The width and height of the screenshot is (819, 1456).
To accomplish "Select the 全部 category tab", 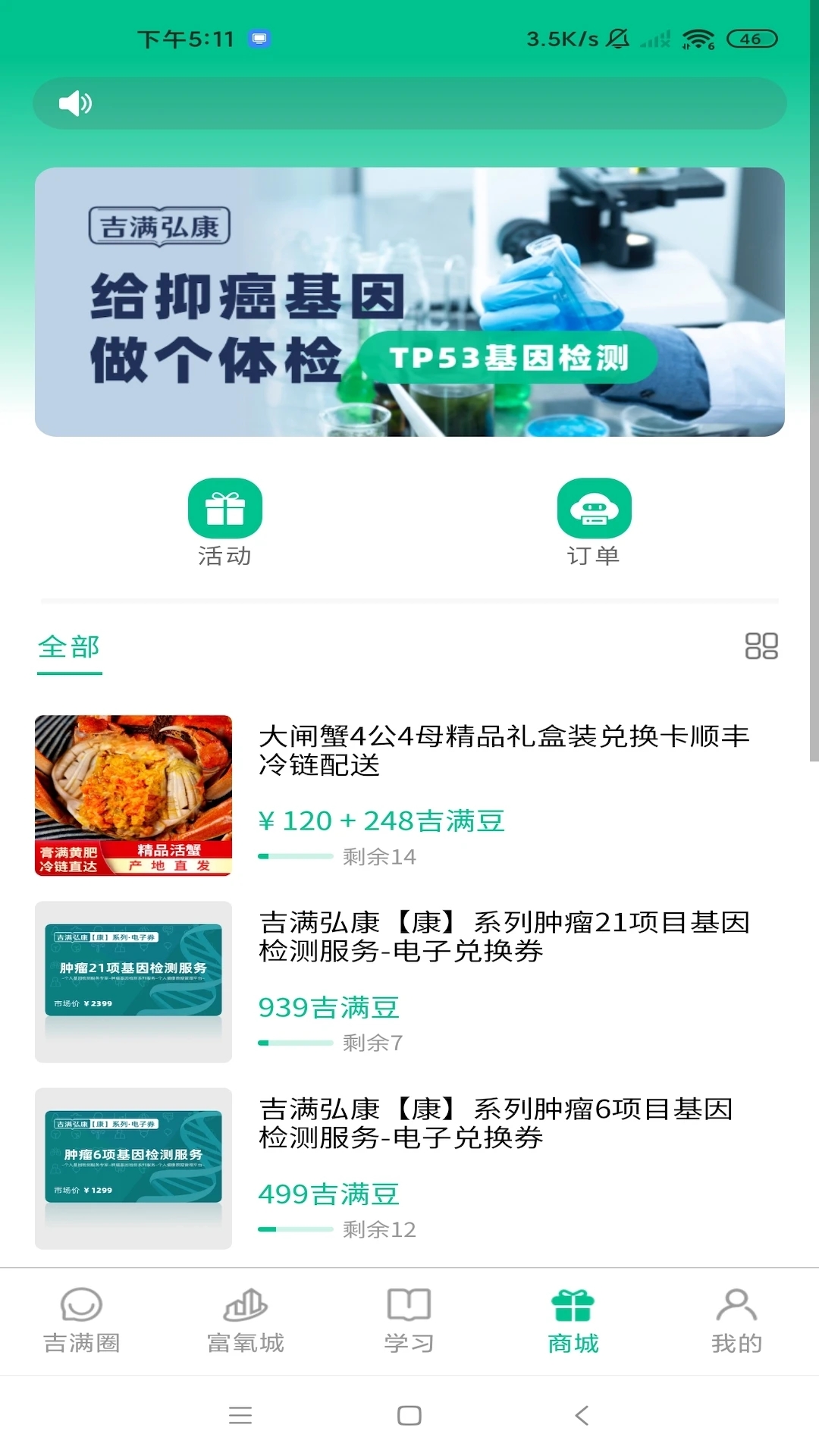I will click(69, 648).
